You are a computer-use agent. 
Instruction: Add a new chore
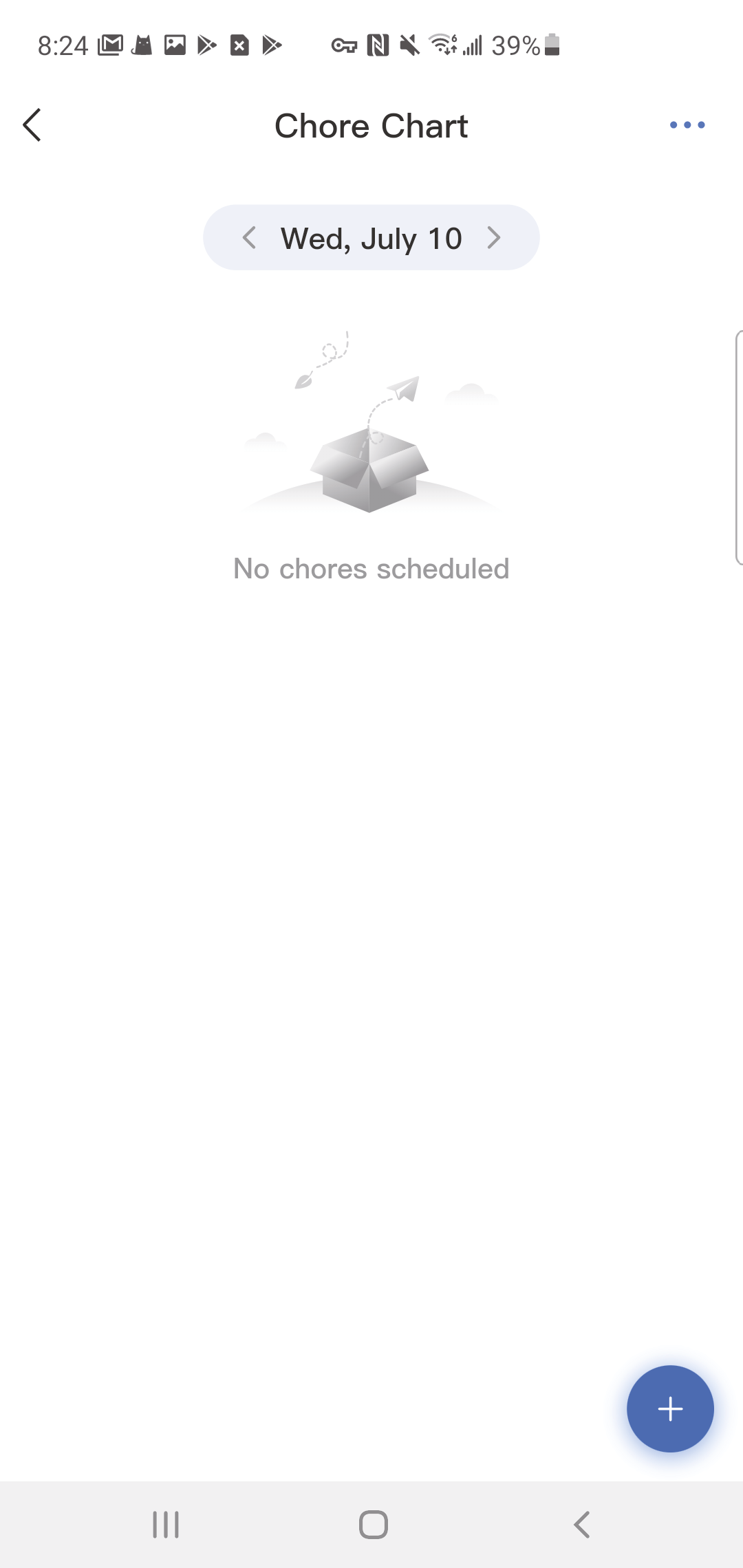(x=669, y=1408)
